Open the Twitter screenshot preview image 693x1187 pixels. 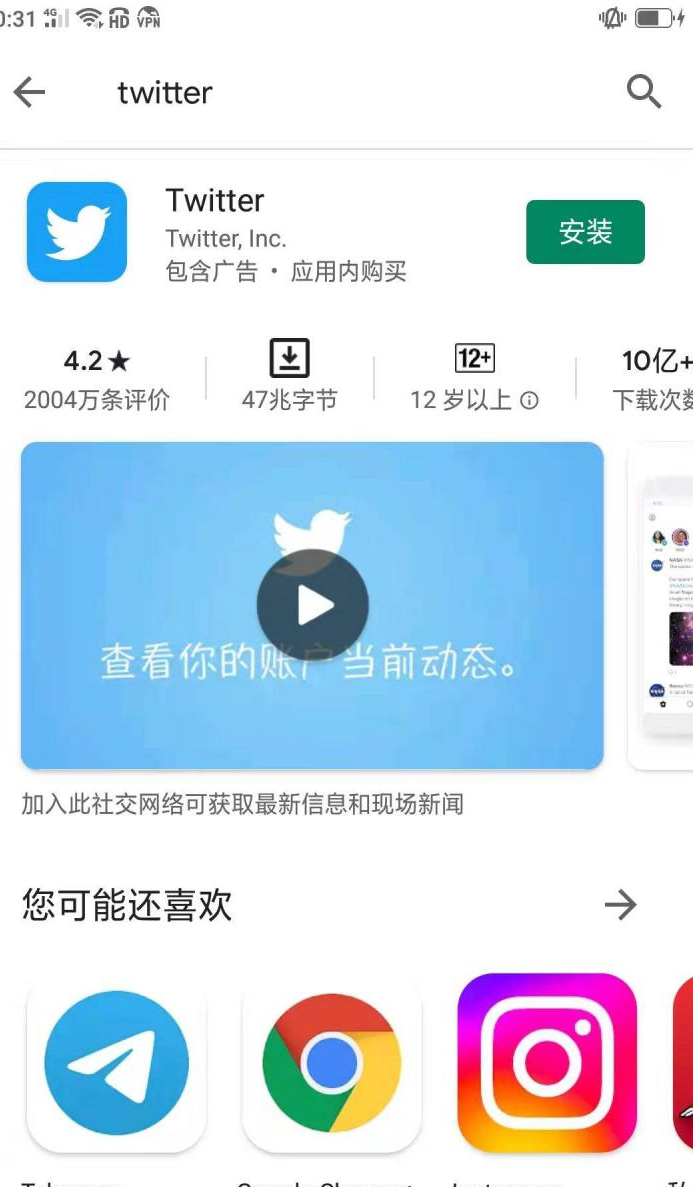click(662, 605)
